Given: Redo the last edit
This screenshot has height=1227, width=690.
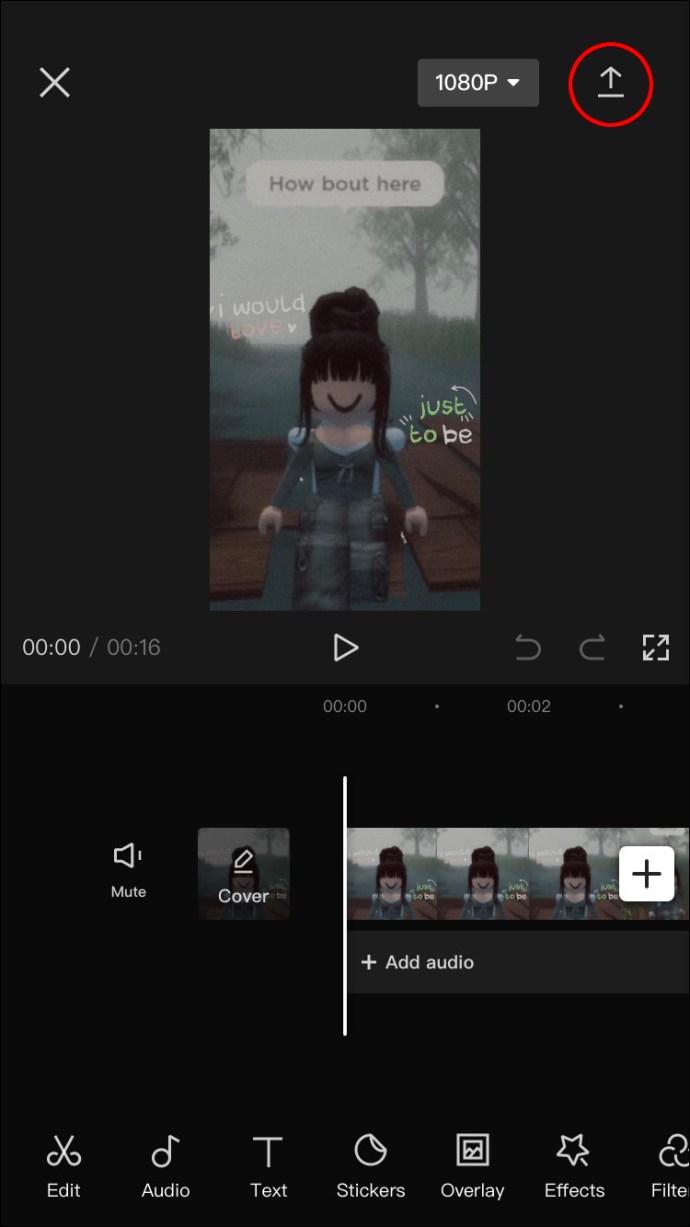Looking at the screenshot, I should (592, 648).
